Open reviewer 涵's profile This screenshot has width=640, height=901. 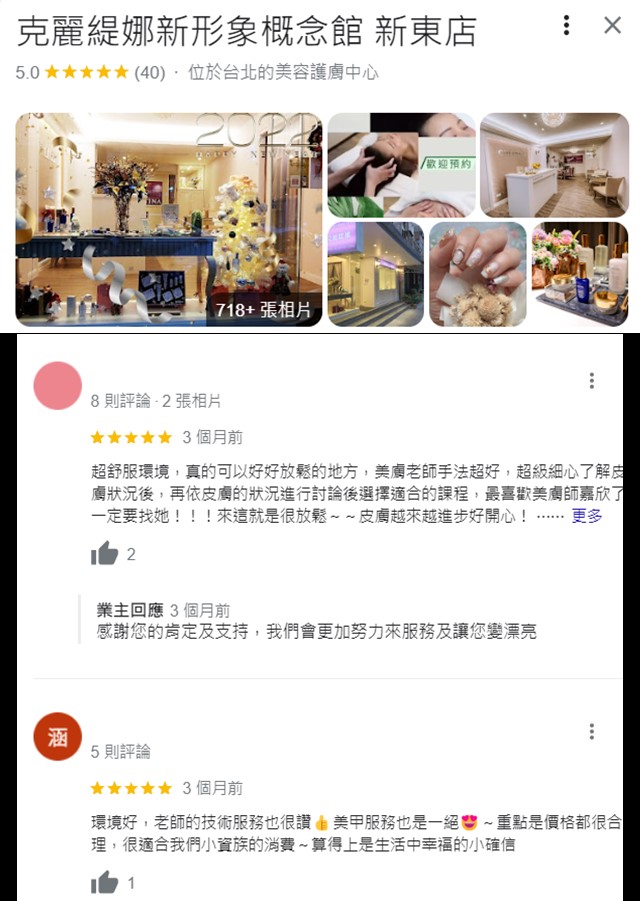pyautogui.click(x=58, y=737)
